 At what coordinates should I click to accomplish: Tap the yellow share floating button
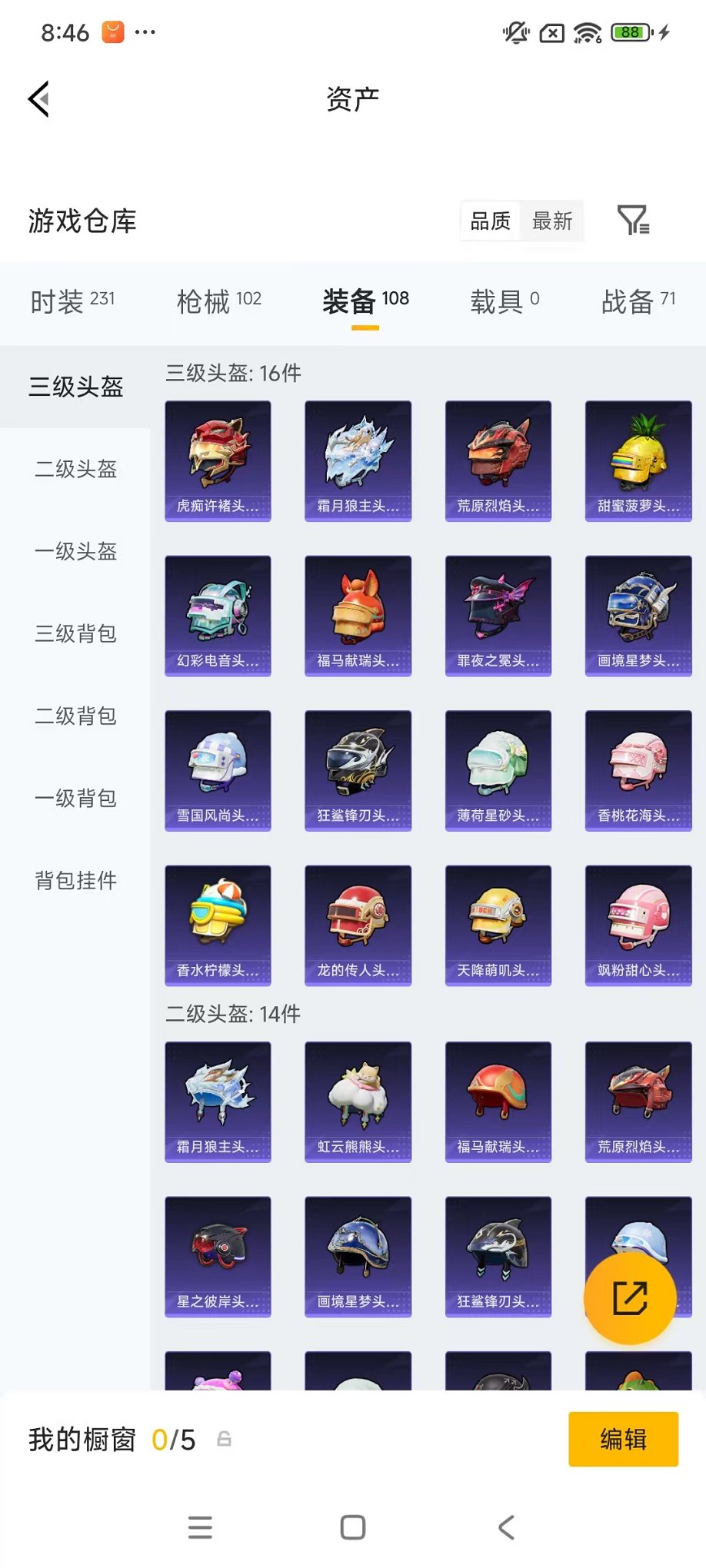pyautogui.click(x=631, y=1297)
